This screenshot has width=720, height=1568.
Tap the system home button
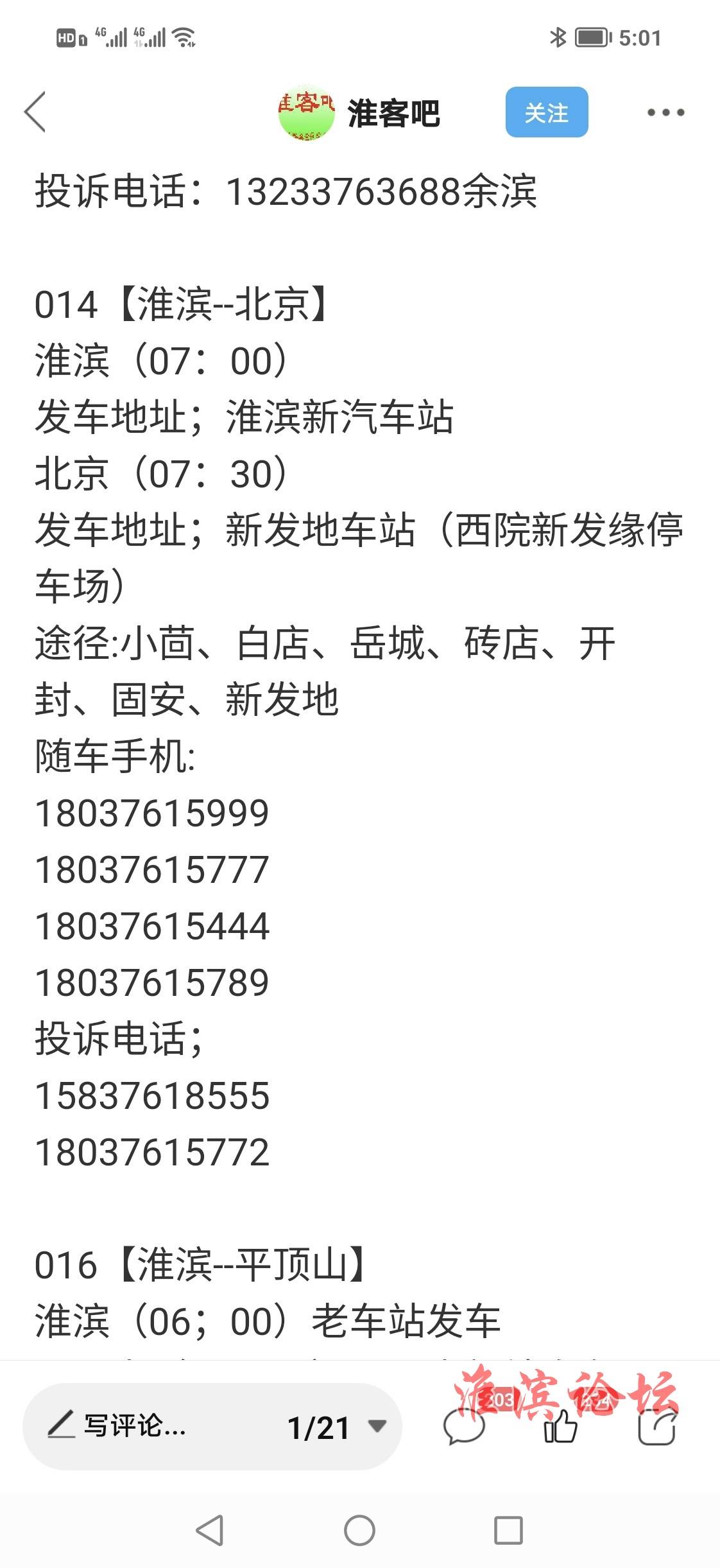click(x=359, y=1531)
